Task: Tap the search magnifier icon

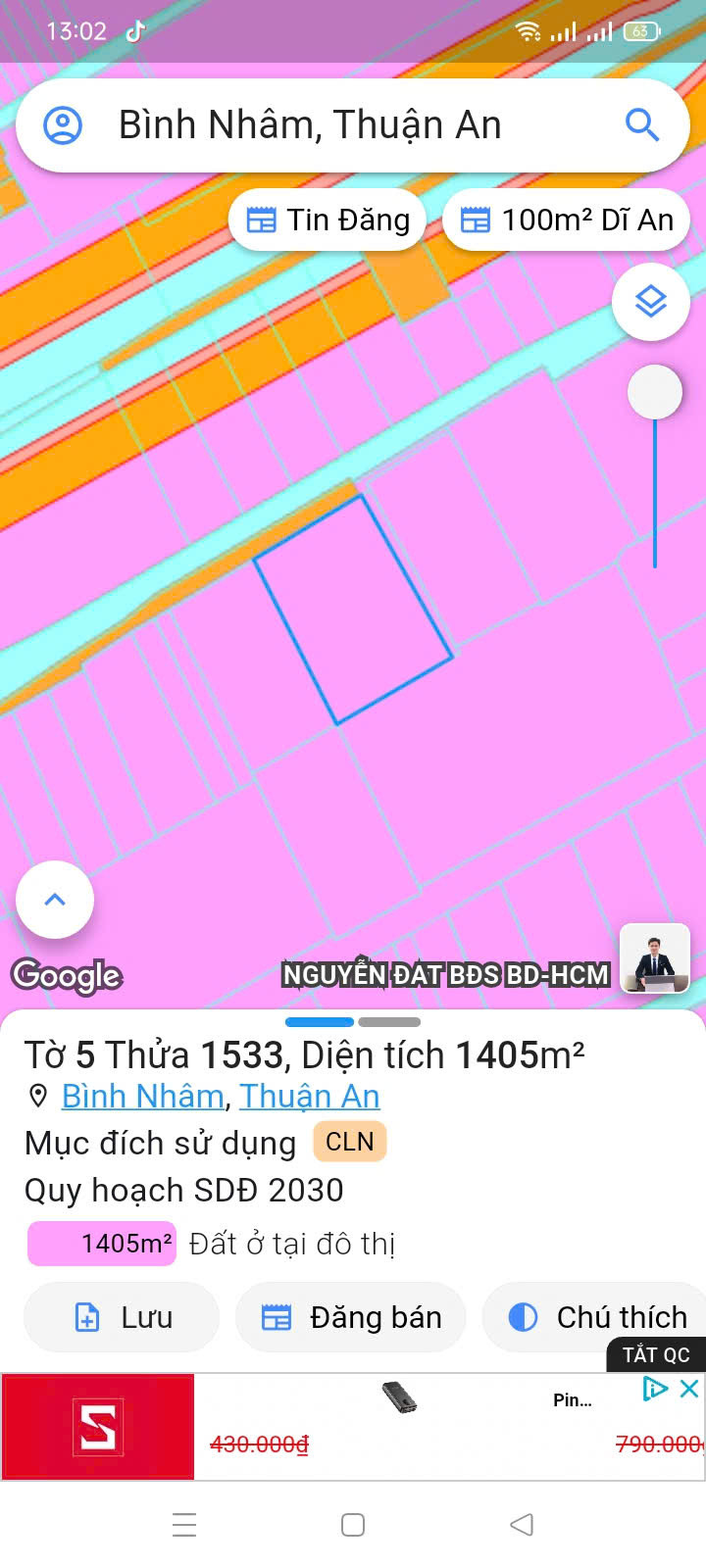Action: point(642,125)
